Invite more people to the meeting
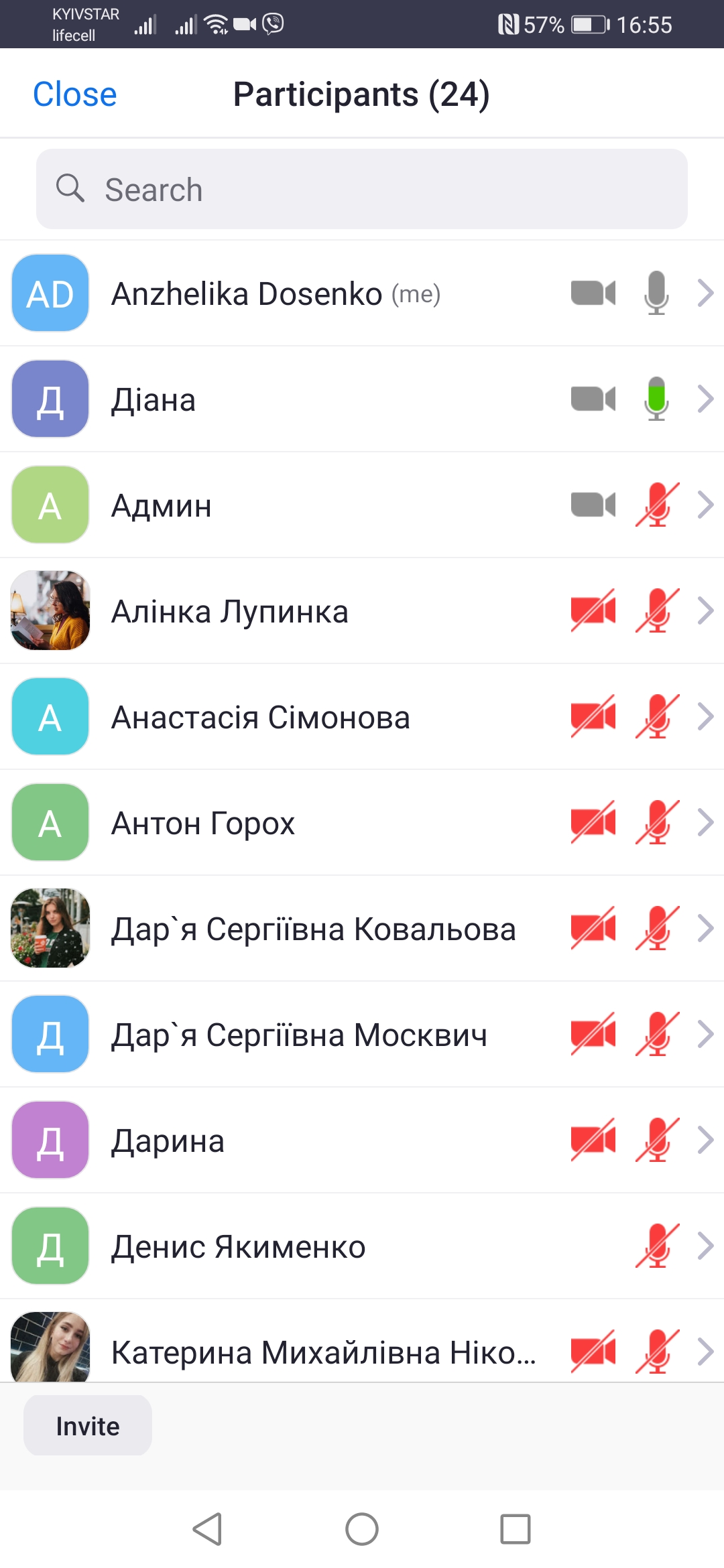Screen dimensions: 724x1568 click(x=88, y=1426)
